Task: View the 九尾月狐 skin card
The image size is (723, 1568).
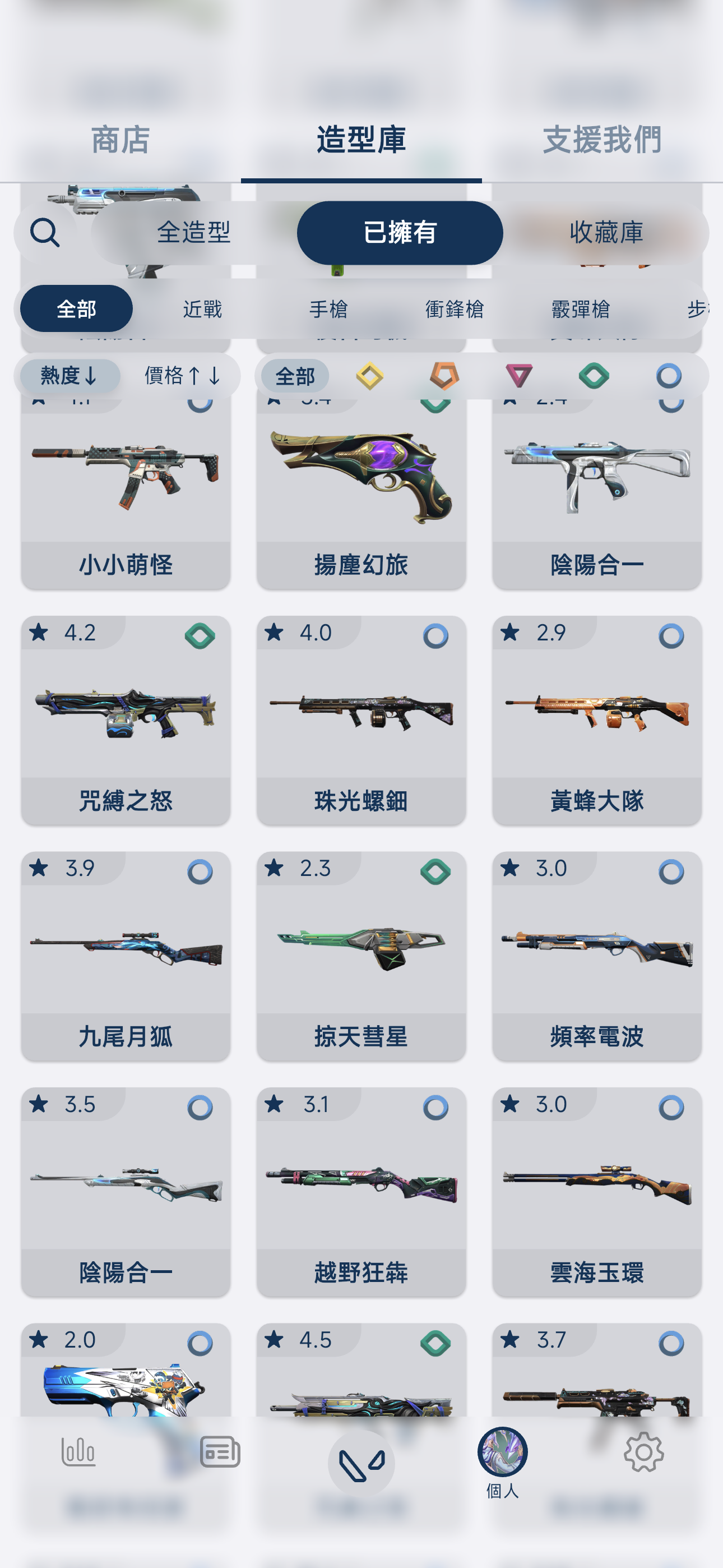Action: pos(126,955)
